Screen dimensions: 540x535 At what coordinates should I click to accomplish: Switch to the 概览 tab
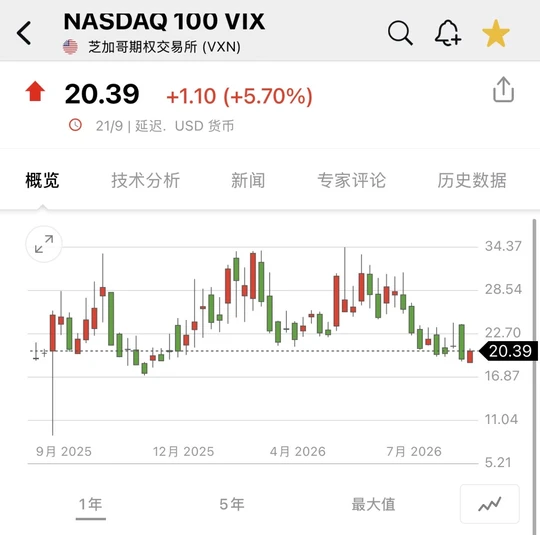pos(42,180)
